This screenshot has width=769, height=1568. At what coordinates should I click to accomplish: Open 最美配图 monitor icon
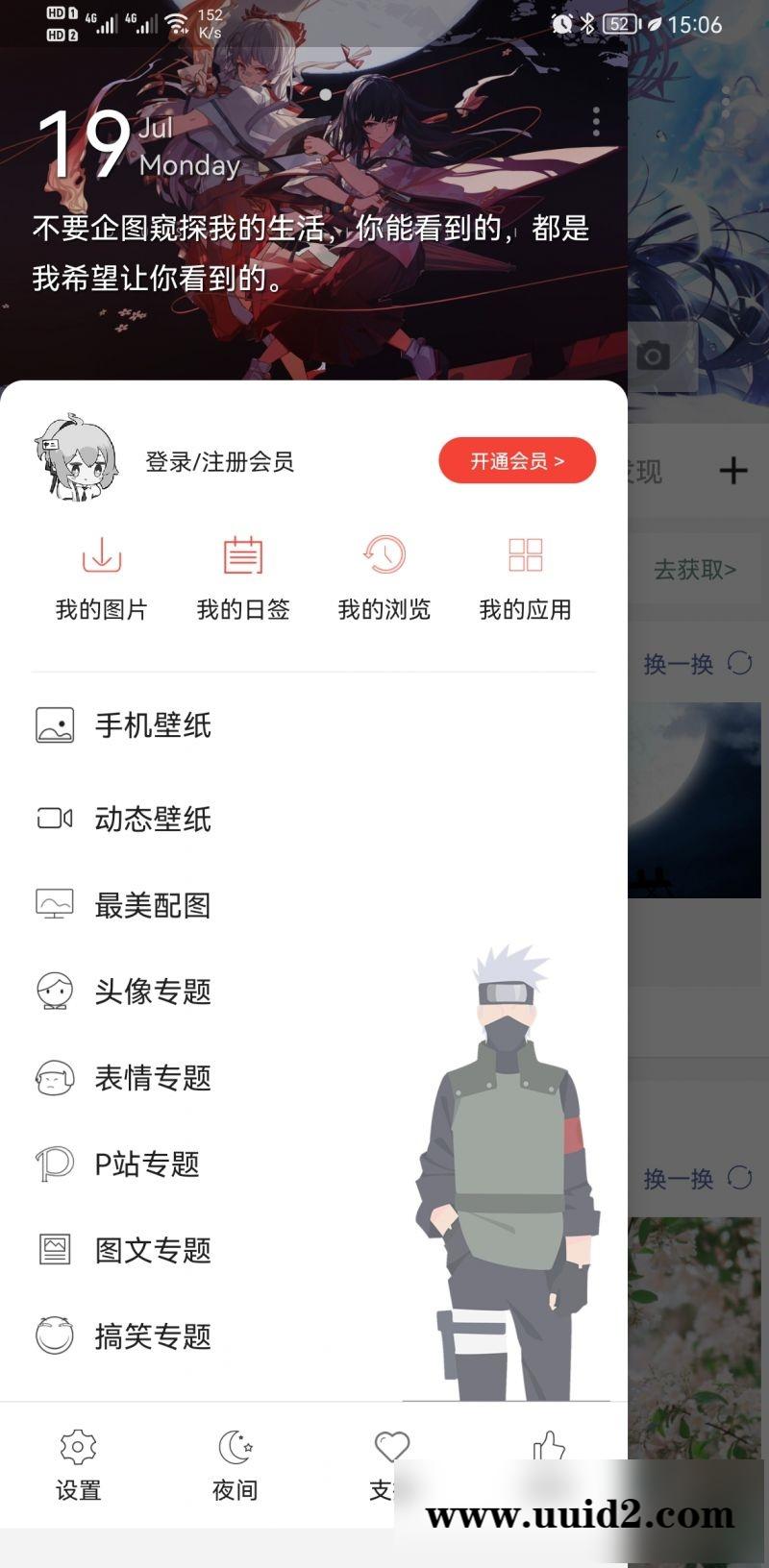tap(55, 904)
